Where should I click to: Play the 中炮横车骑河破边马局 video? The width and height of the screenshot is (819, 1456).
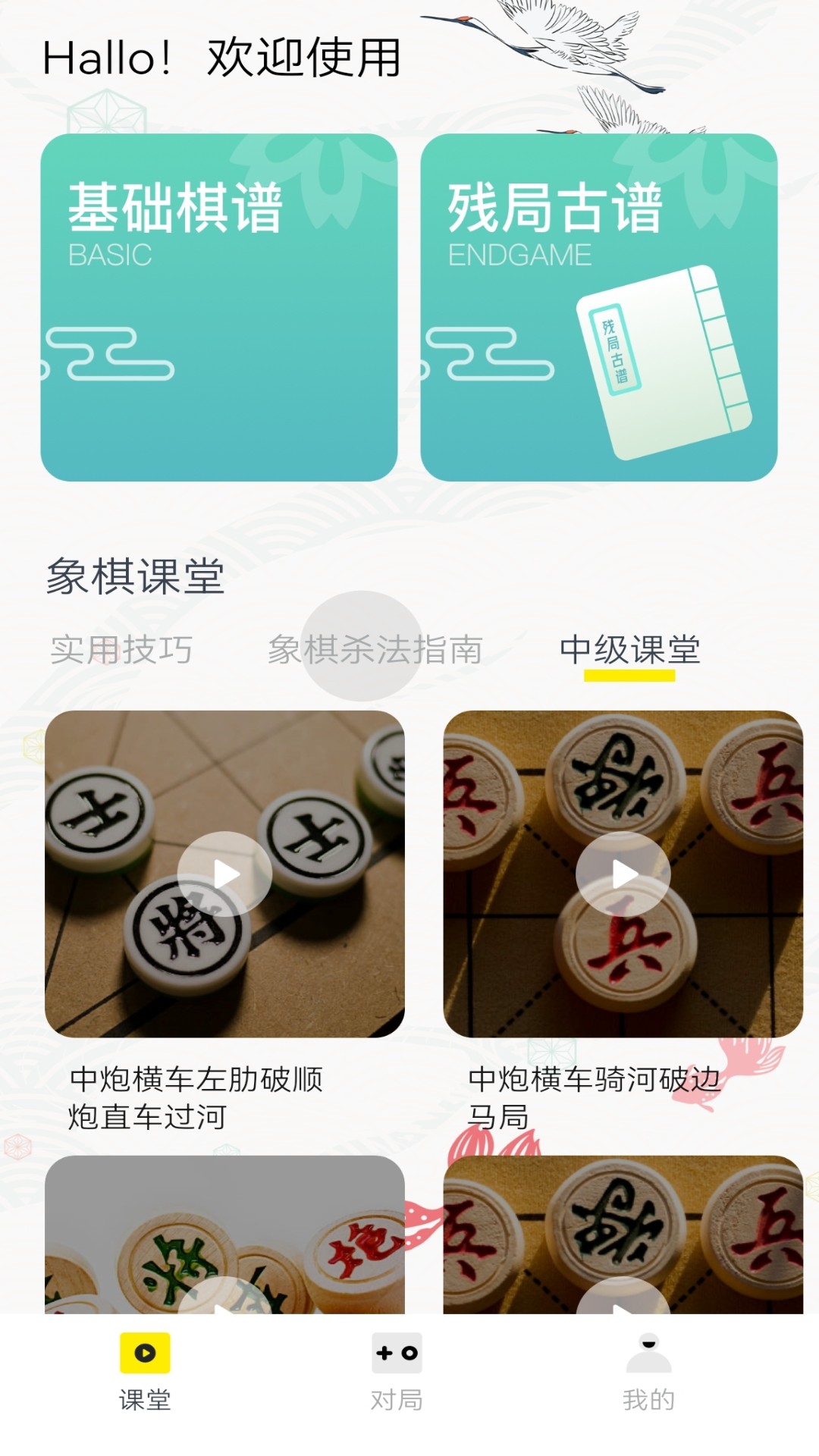click(x=623, y=874)
